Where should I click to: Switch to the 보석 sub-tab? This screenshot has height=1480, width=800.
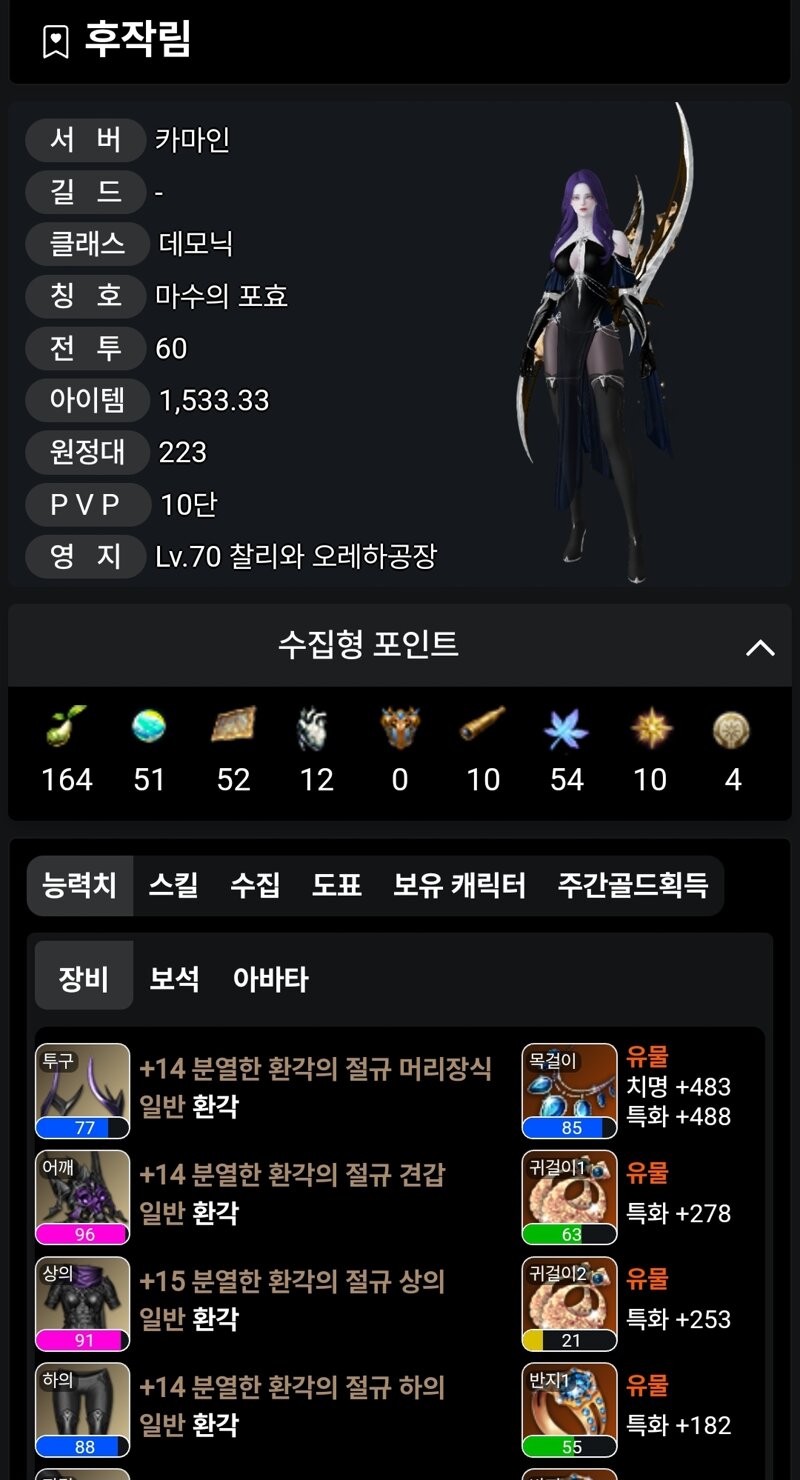point(174,979)
